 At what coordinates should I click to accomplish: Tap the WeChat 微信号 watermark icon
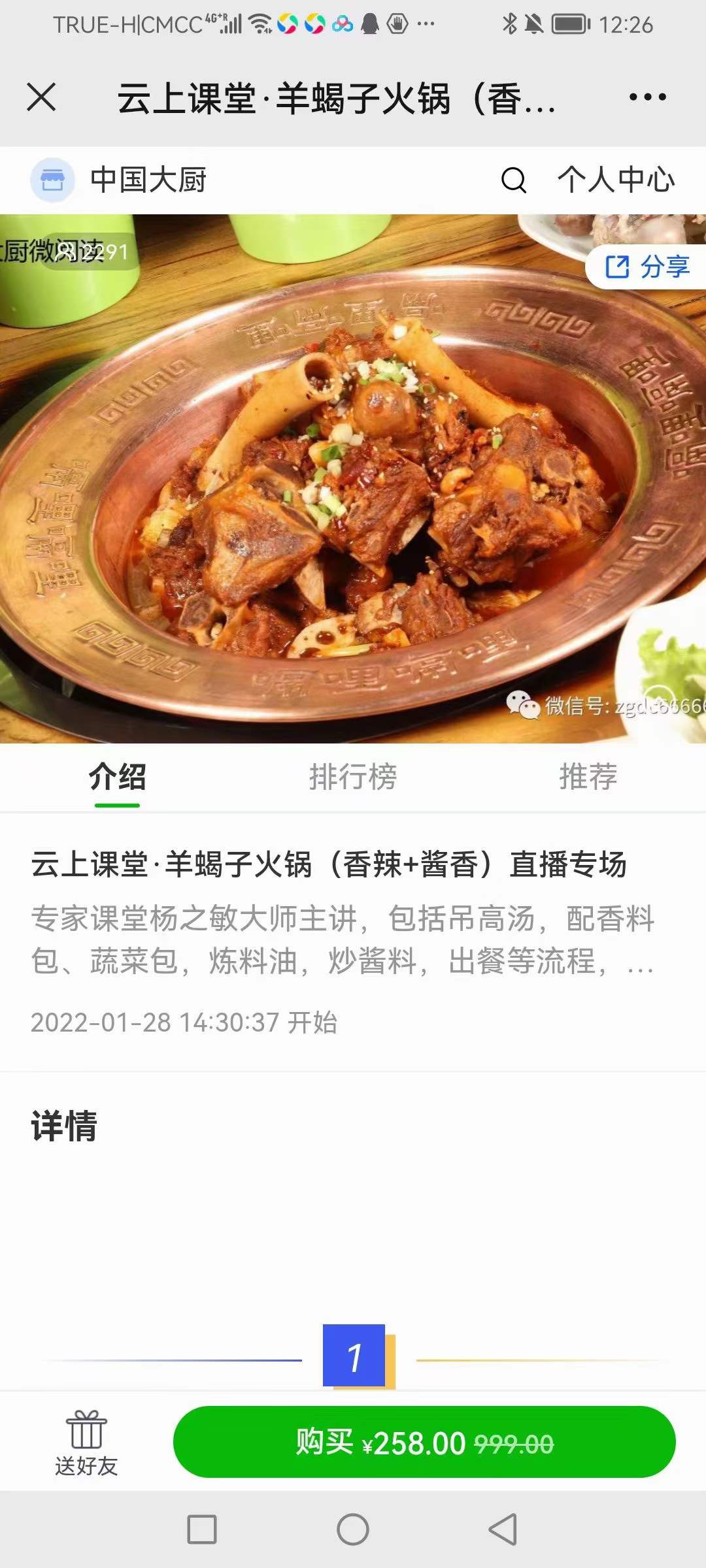click(523, 704)
